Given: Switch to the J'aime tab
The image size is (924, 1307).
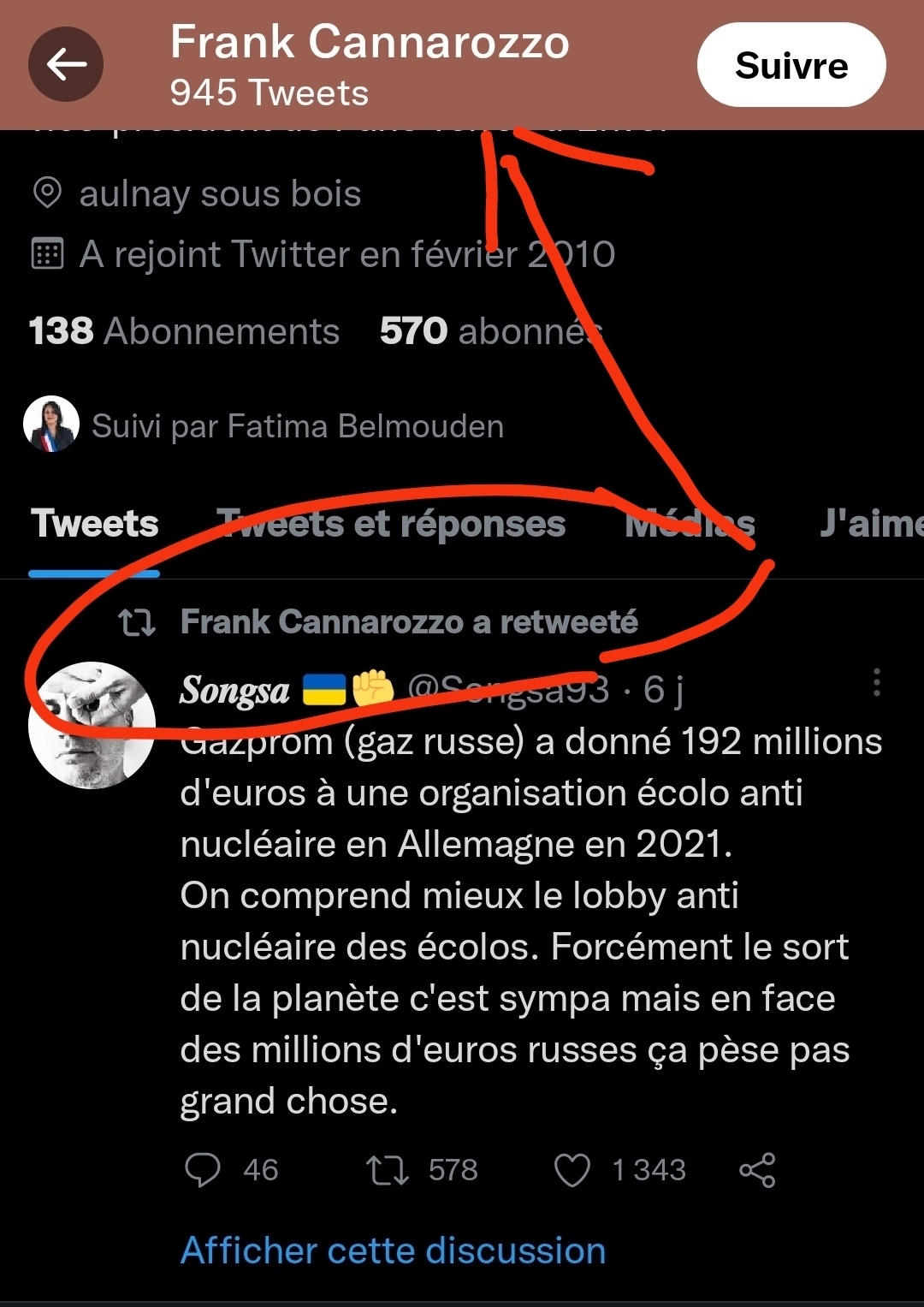Looking at the screenshot, I should (871, 524).
